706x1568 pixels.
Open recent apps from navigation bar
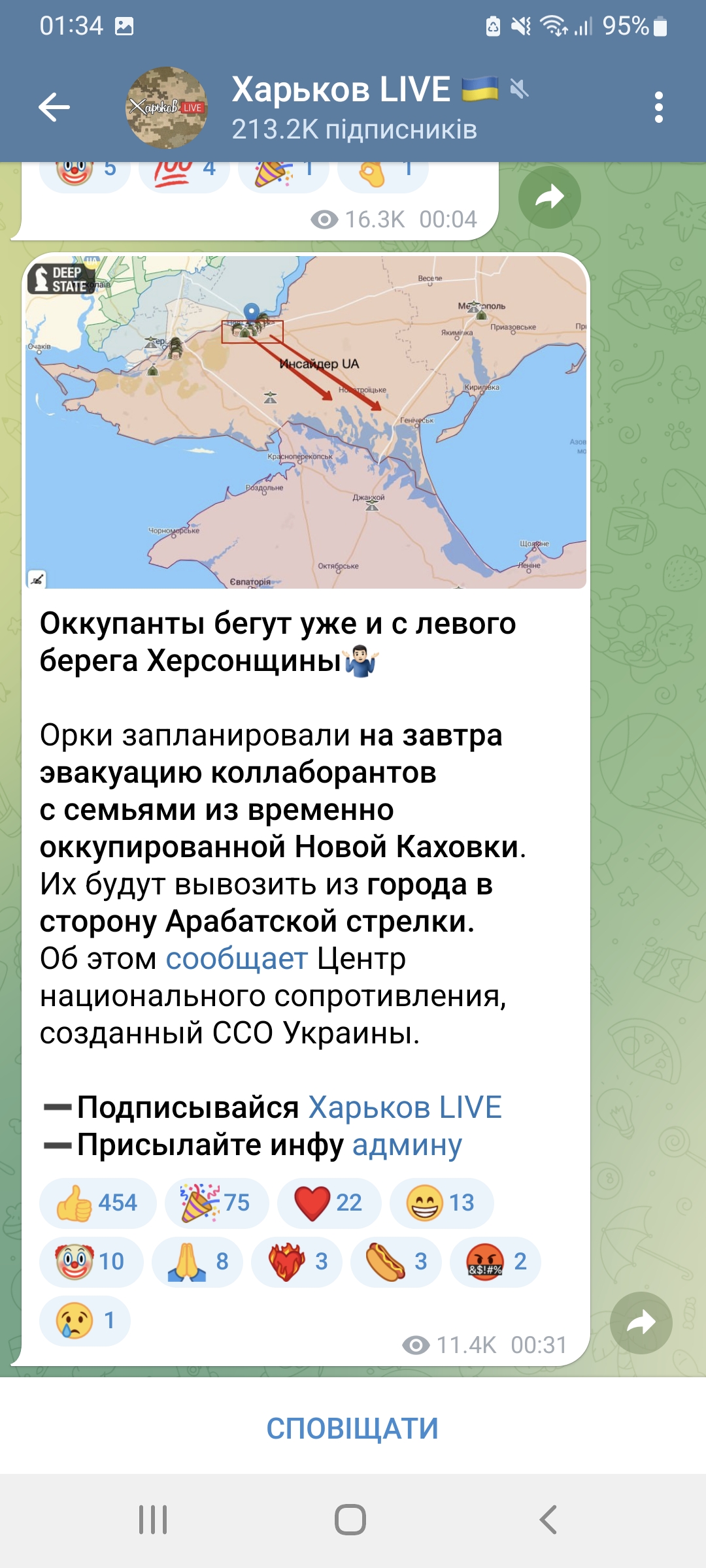coord(153,1520)
